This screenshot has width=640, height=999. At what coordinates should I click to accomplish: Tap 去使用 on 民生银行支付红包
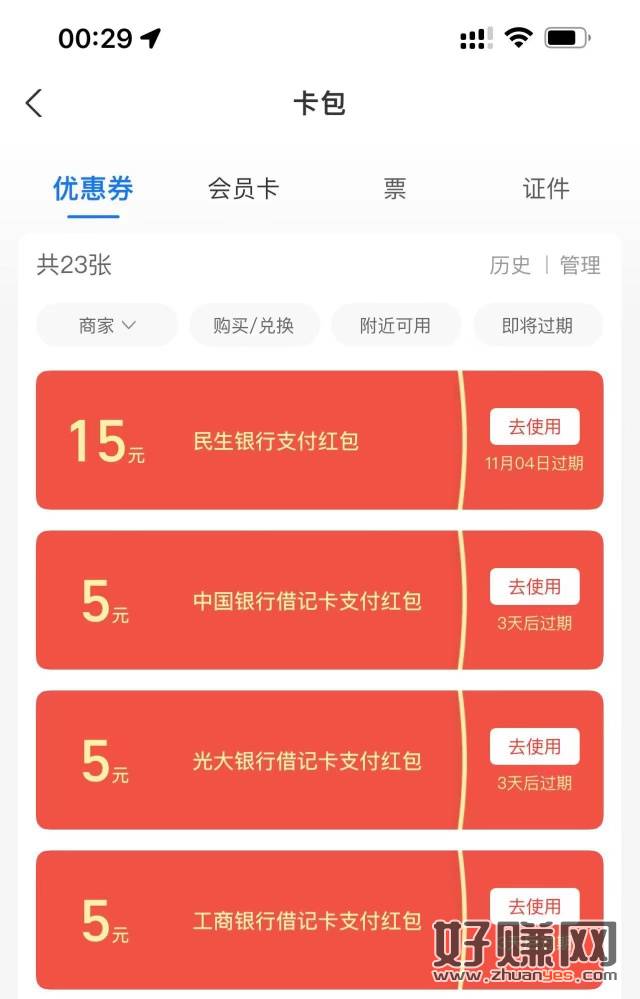[534, 427]
